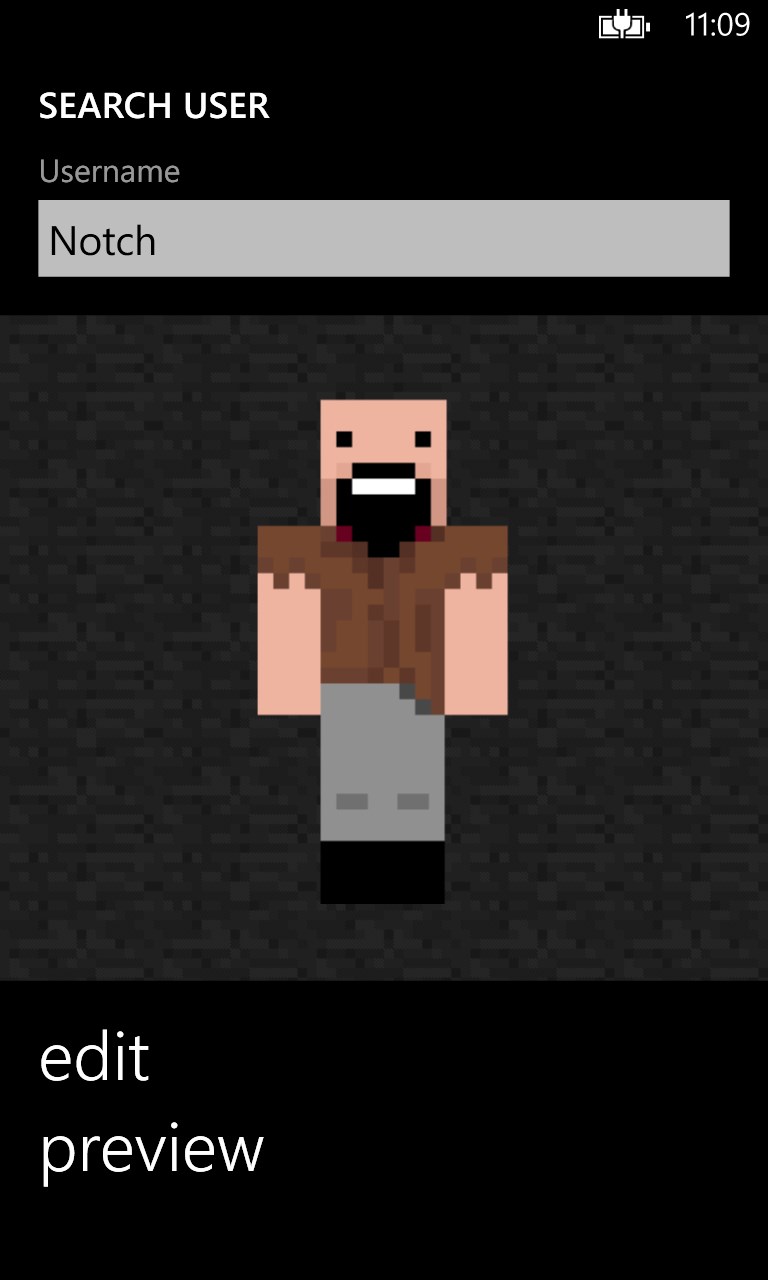
Task: Tap the Username field containing Notch
Action: pyautogui.click(x=383, y=239)
